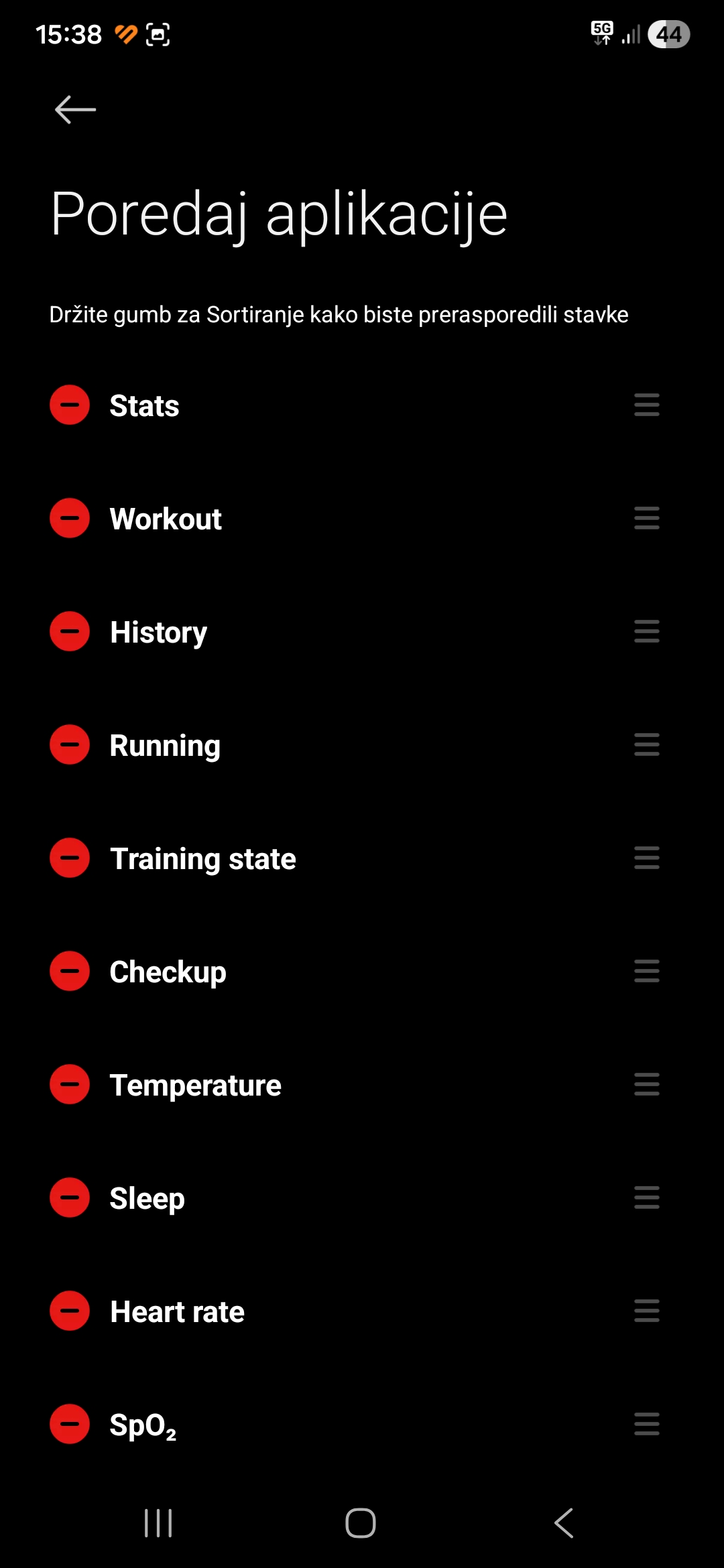
Task: Open recent apps from navigation bar
Action: 158,1523
